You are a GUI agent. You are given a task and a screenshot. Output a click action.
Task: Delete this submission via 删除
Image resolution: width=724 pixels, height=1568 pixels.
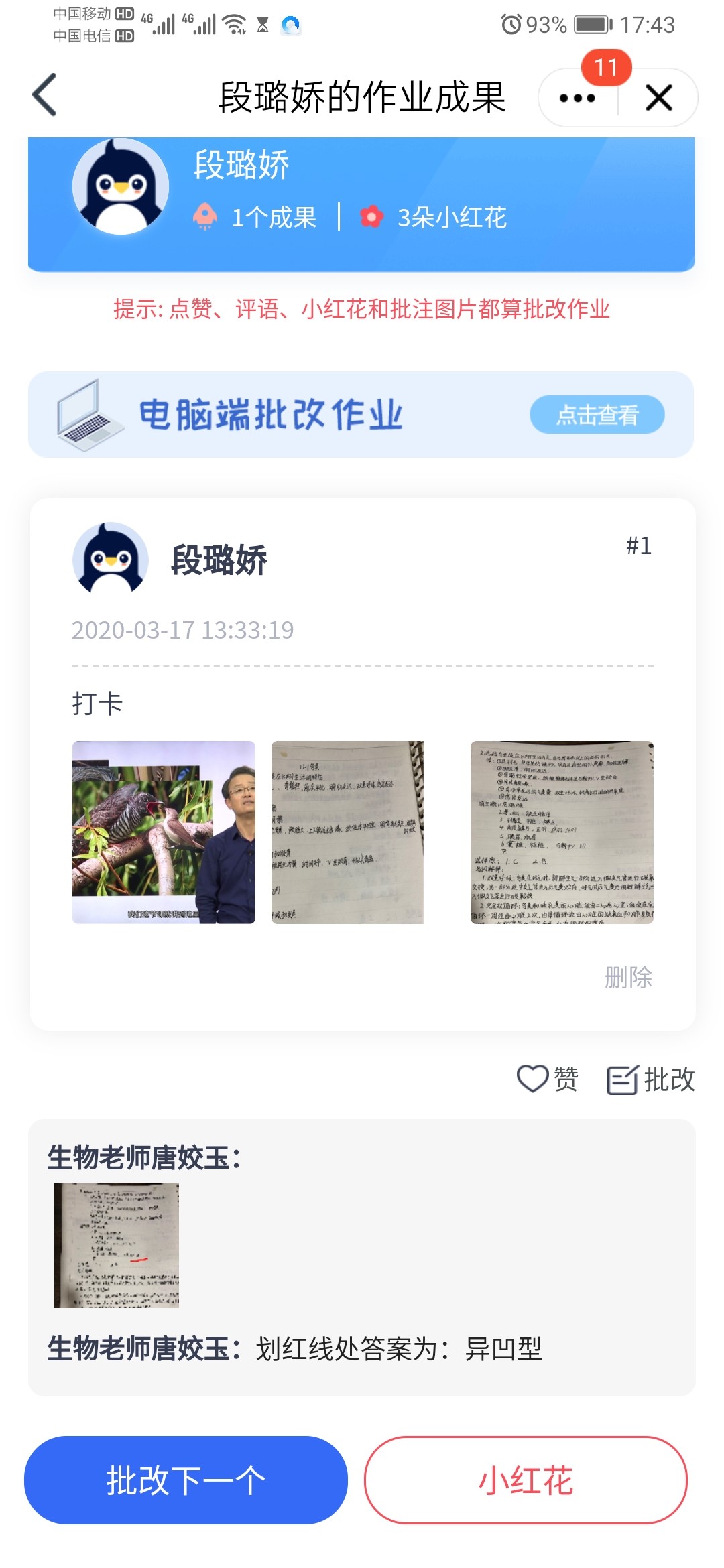pos(627,977)
